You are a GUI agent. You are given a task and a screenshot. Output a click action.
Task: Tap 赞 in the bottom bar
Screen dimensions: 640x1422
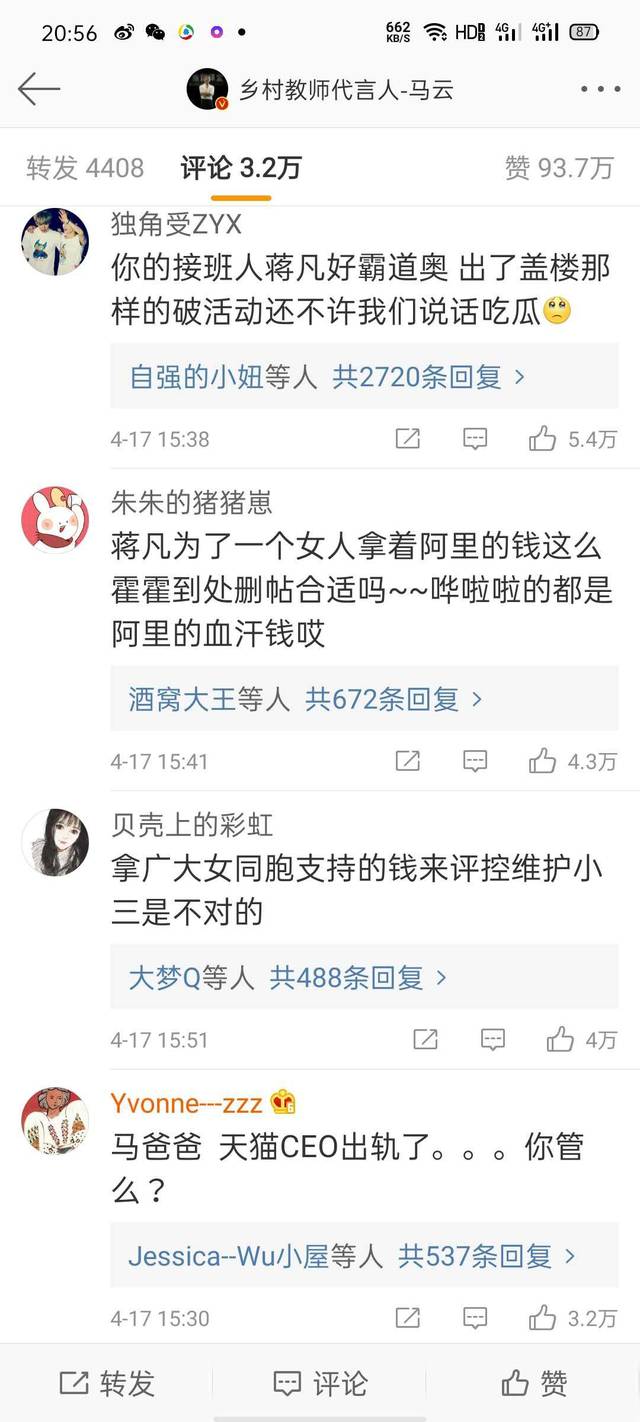[x=534, y=1383]
